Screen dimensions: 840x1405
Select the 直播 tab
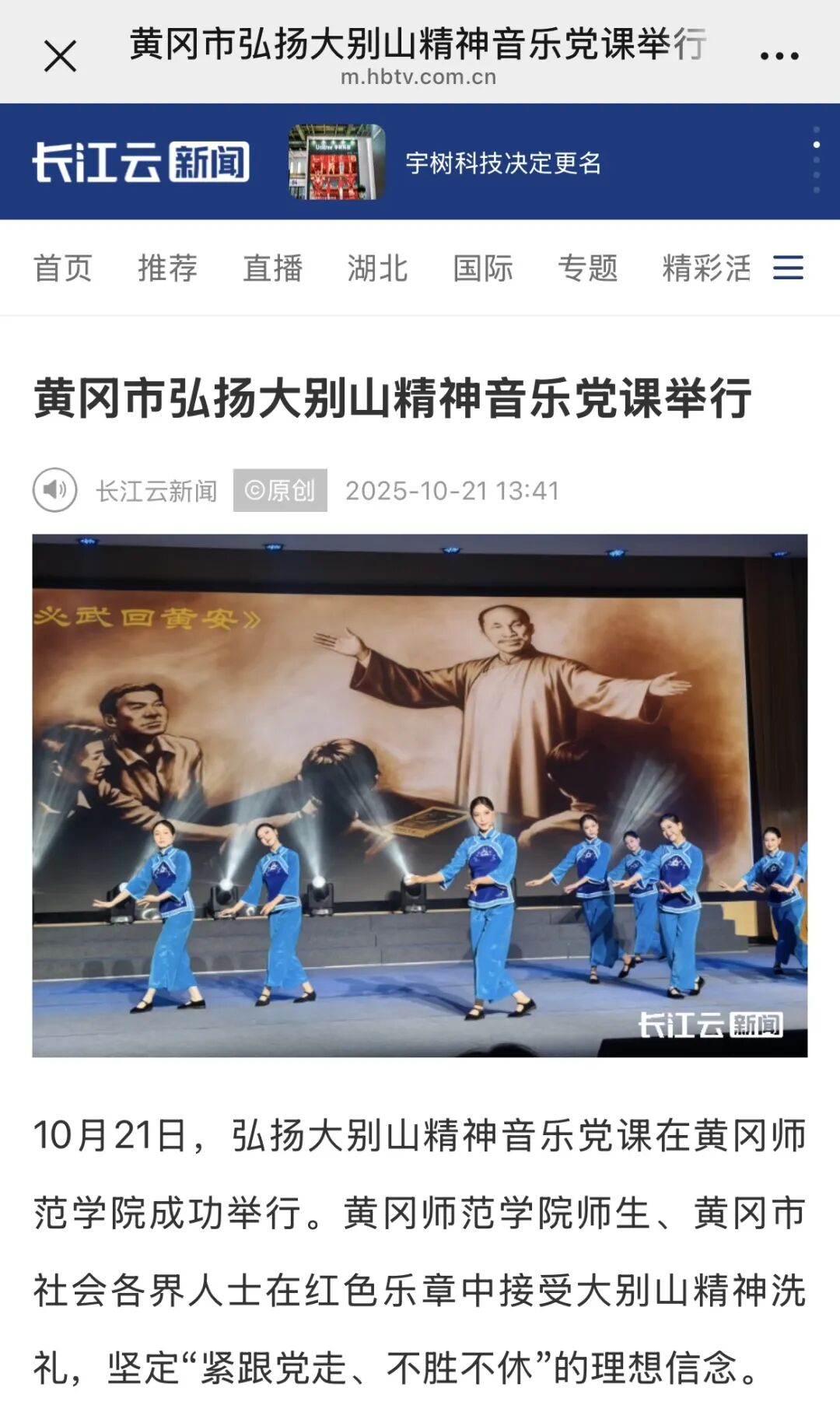coord(272,268)
